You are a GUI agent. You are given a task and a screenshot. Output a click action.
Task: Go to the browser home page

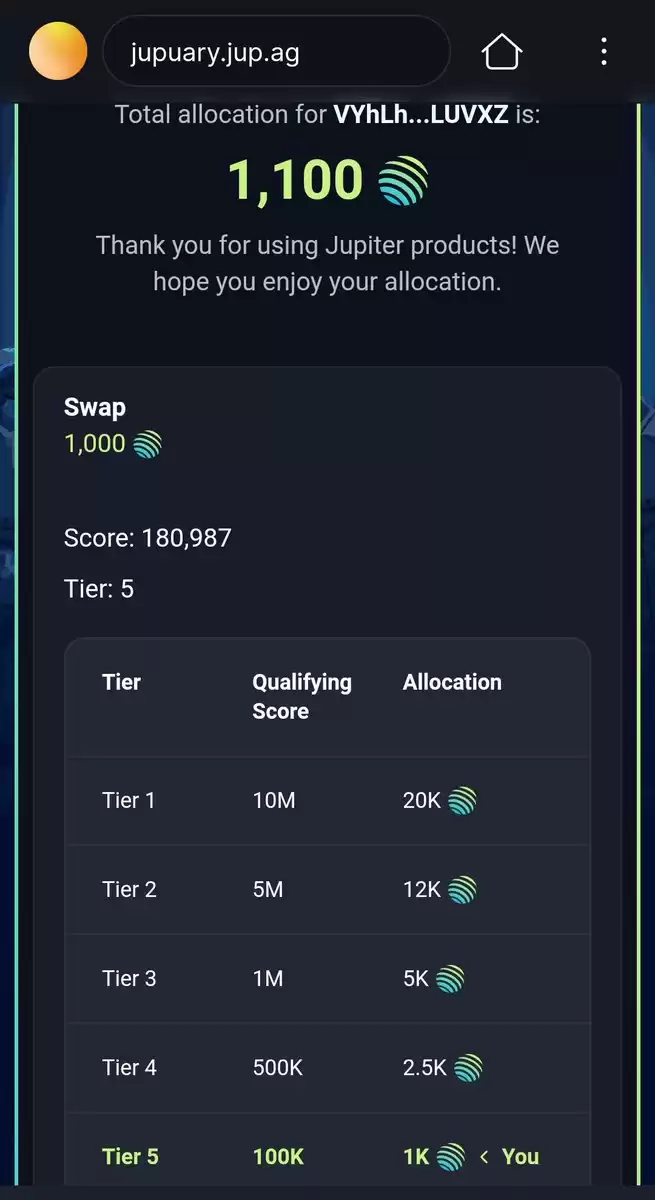[x=502, y=51]
